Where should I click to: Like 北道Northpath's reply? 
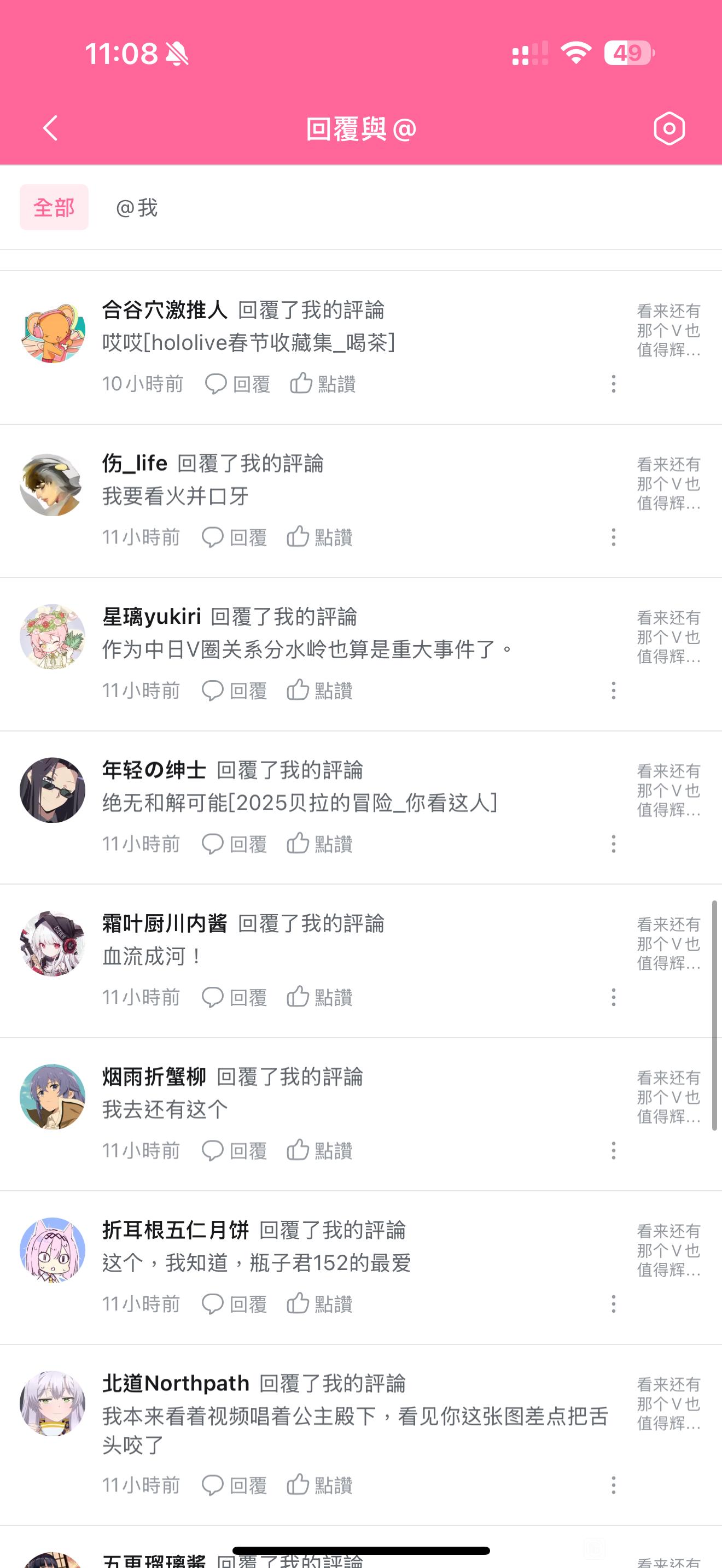(x=319, y=1486)
